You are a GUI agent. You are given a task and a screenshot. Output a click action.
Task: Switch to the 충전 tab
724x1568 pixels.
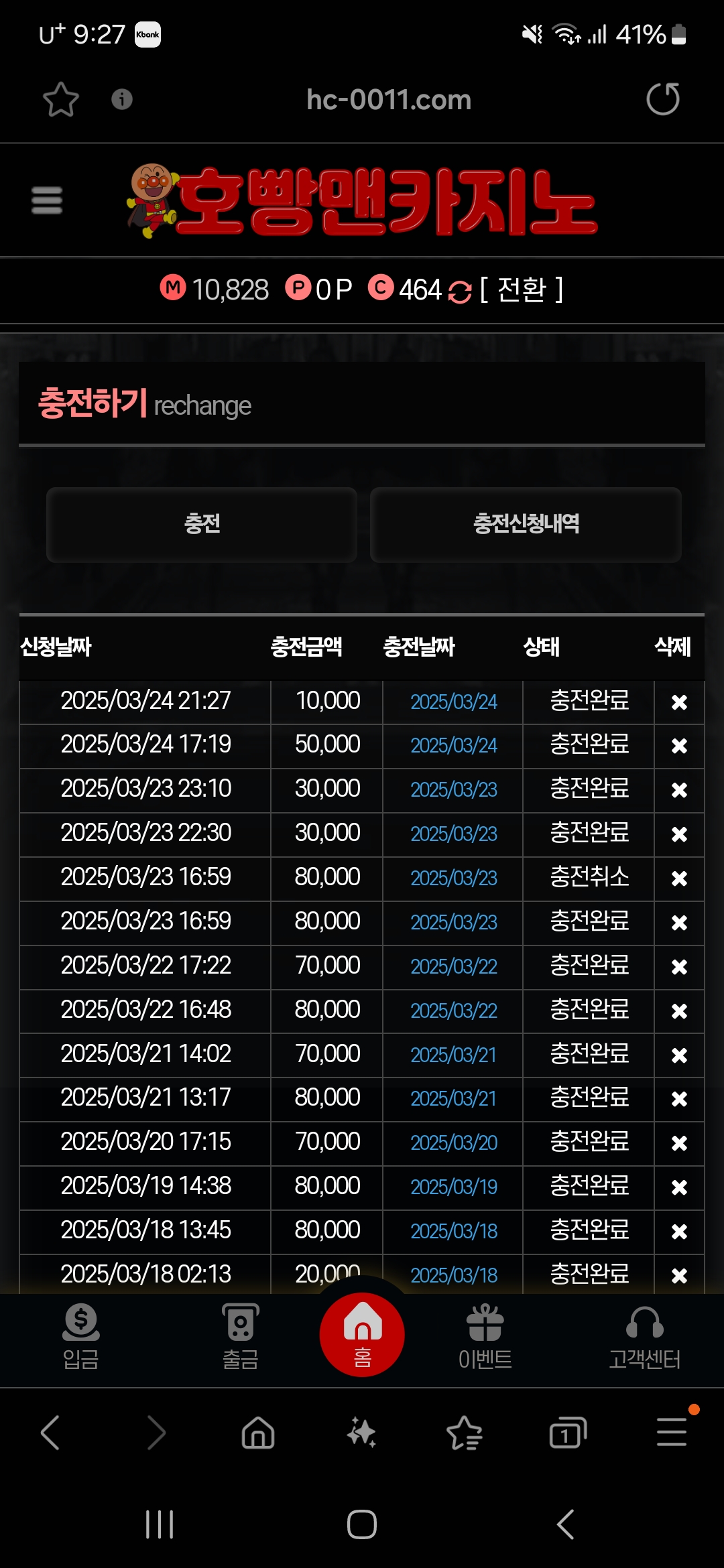click(202, 524)
